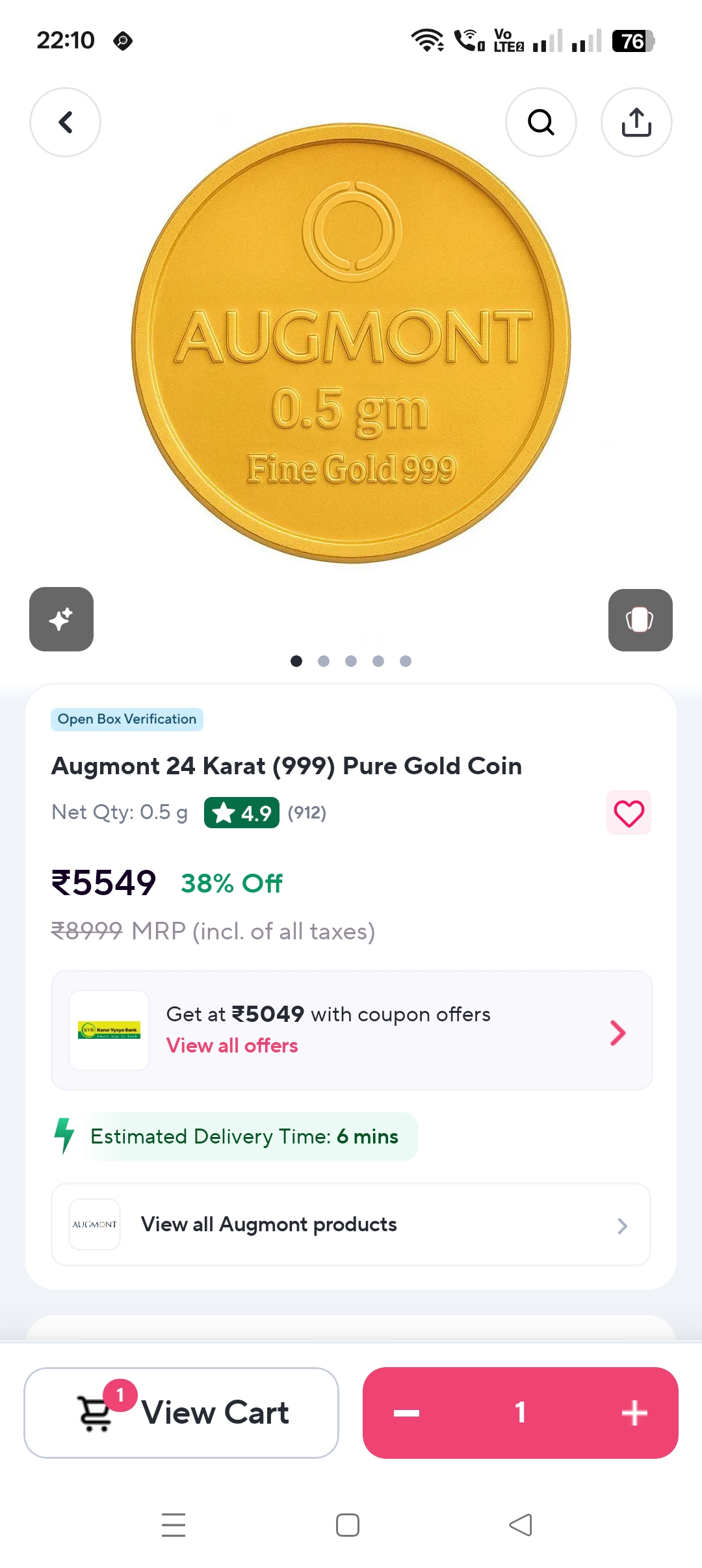Viewport: 702px width, 1568px height.
Task: Jump to the second image dot
Action: tap(324, 661)
